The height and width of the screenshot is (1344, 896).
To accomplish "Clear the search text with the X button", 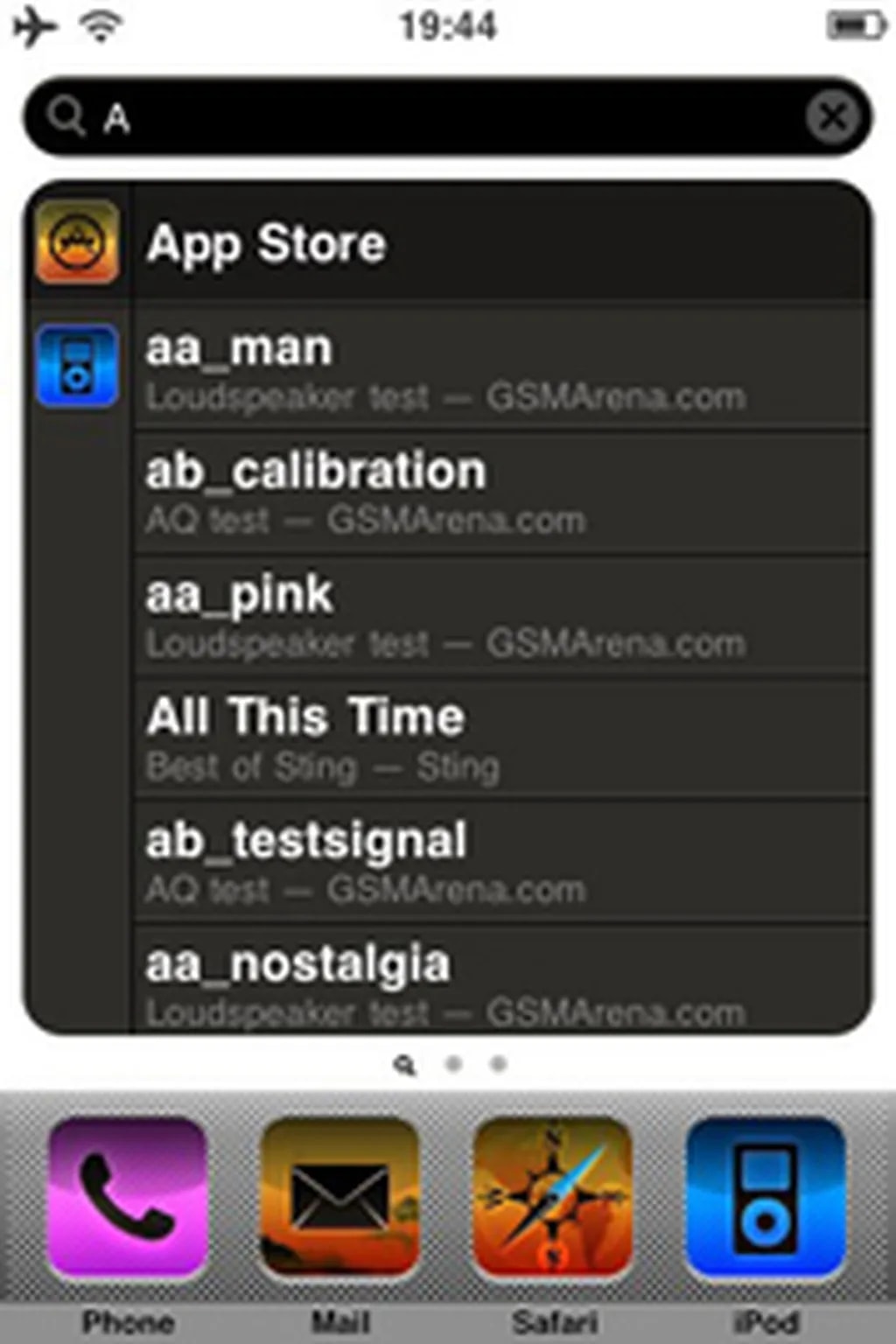I will click(832, 116).
